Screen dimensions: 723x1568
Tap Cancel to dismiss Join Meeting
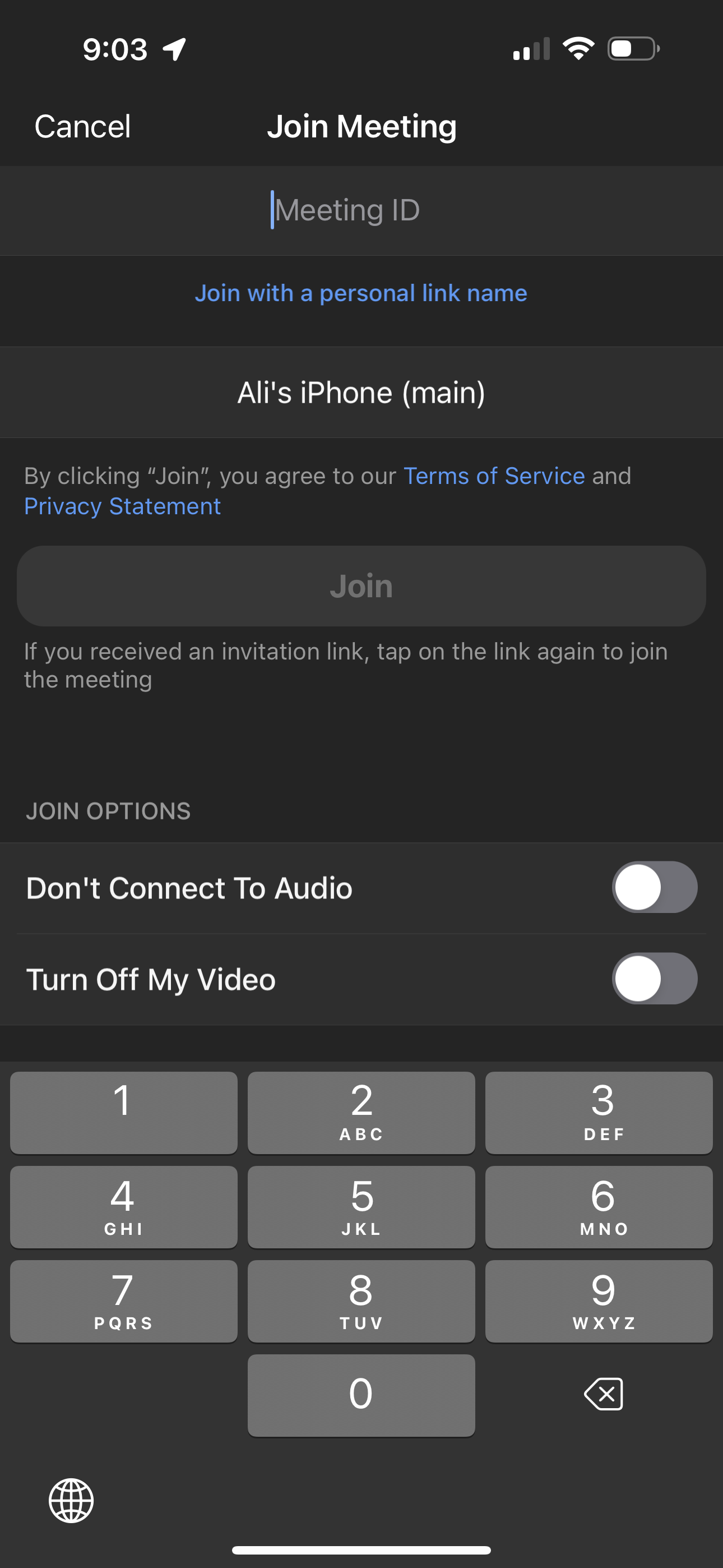(x=82, y=126)
